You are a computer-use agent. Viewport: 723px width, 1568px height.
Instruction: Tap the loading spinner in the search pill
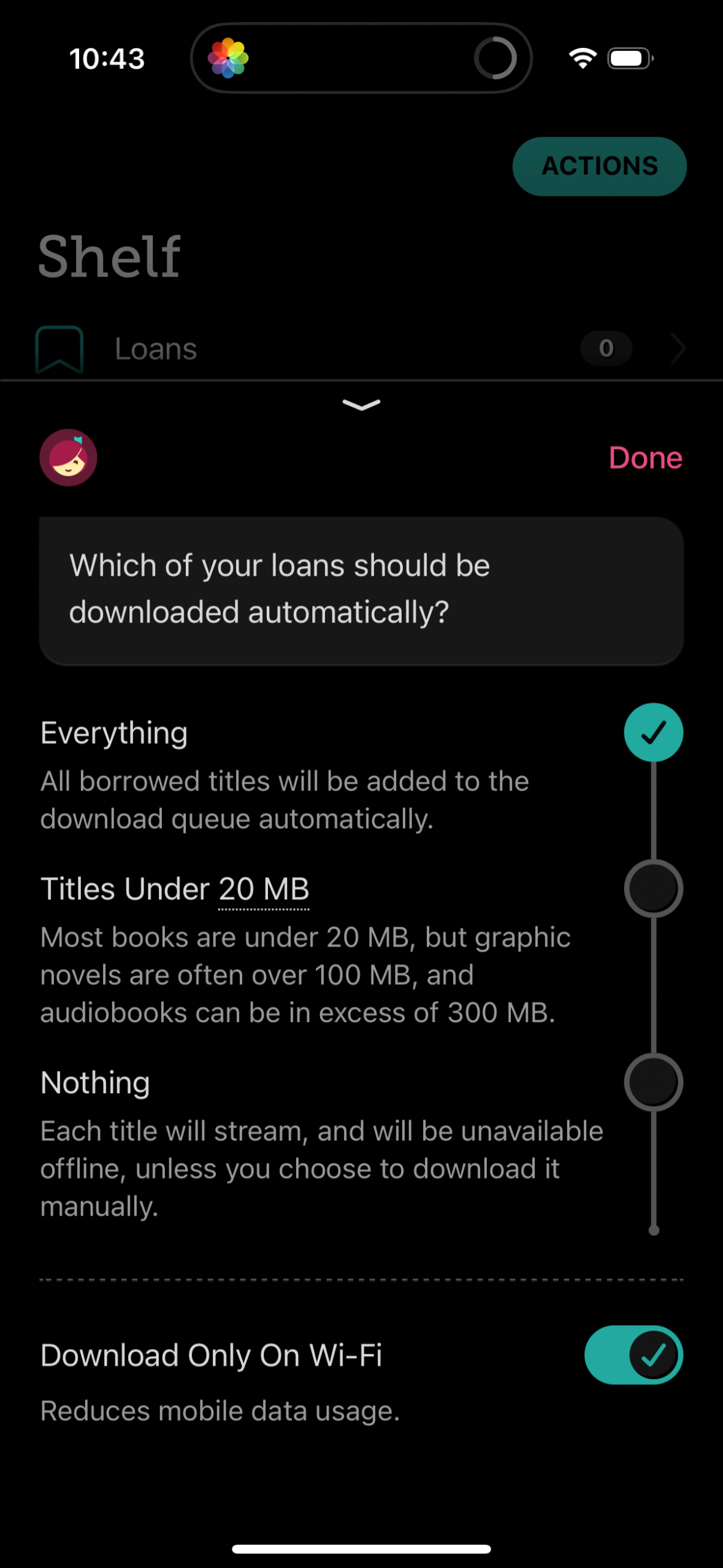click(497, 57)
